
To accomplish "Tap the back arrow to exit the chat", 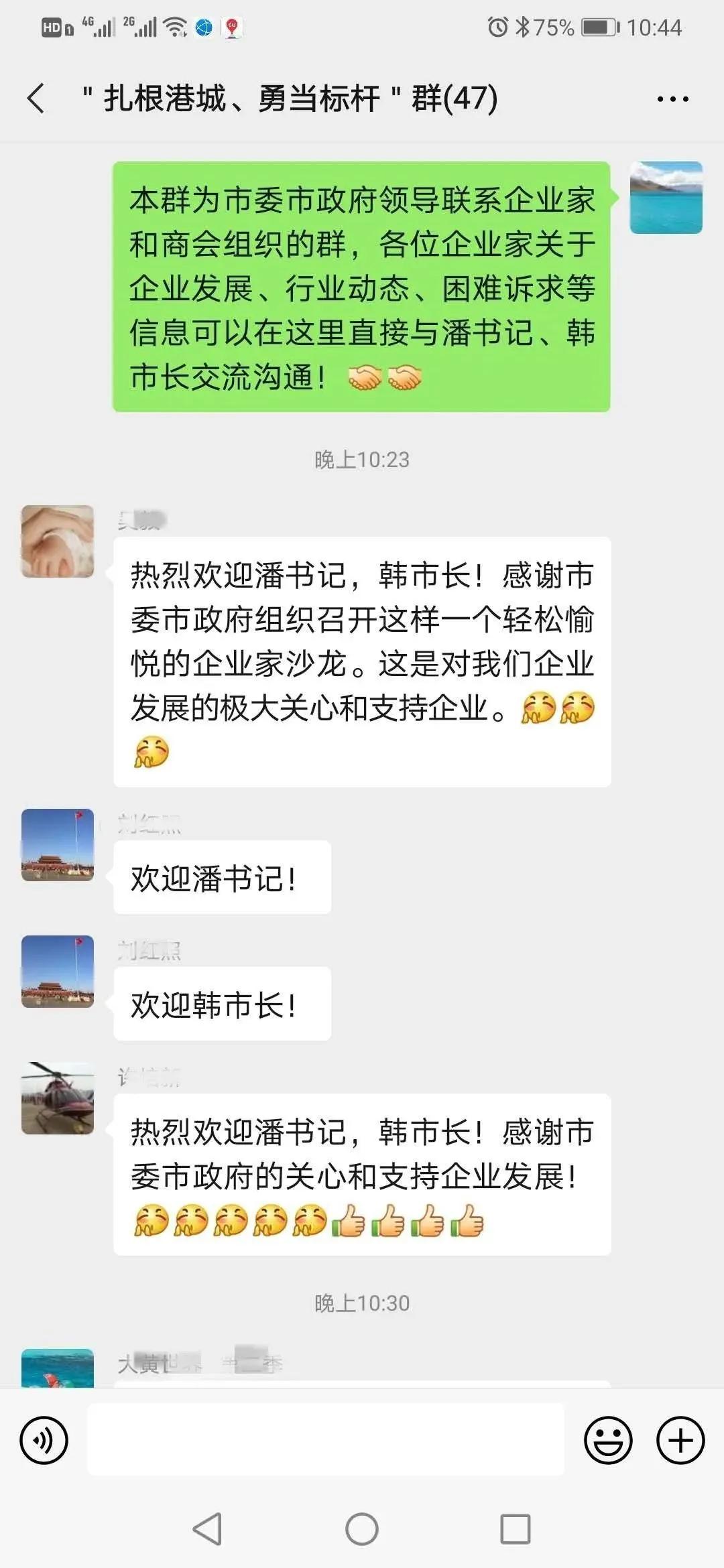I will point(35,98).
